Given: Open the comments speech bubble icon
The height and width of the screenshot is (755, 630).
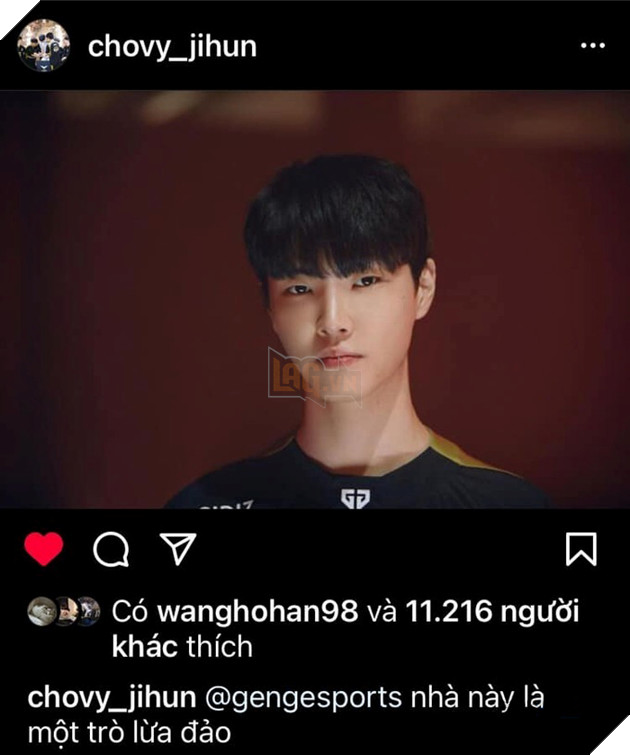Looking at the screenshot, I should [111, 549].
